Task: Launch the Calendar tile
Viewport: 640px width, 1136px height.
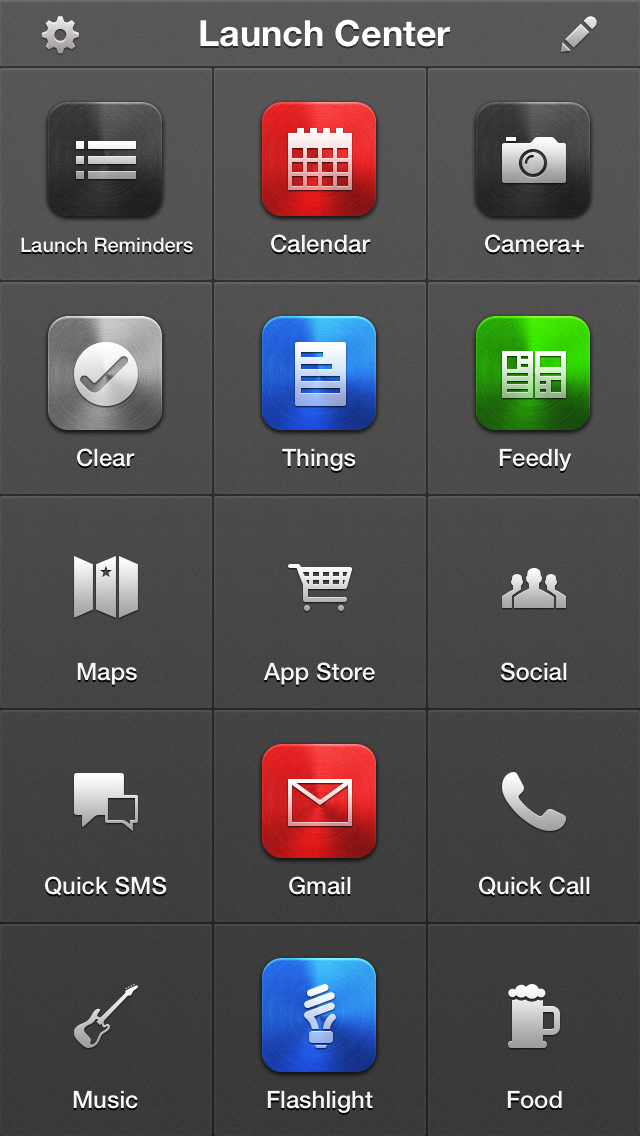Action: (x=320, y=174)
